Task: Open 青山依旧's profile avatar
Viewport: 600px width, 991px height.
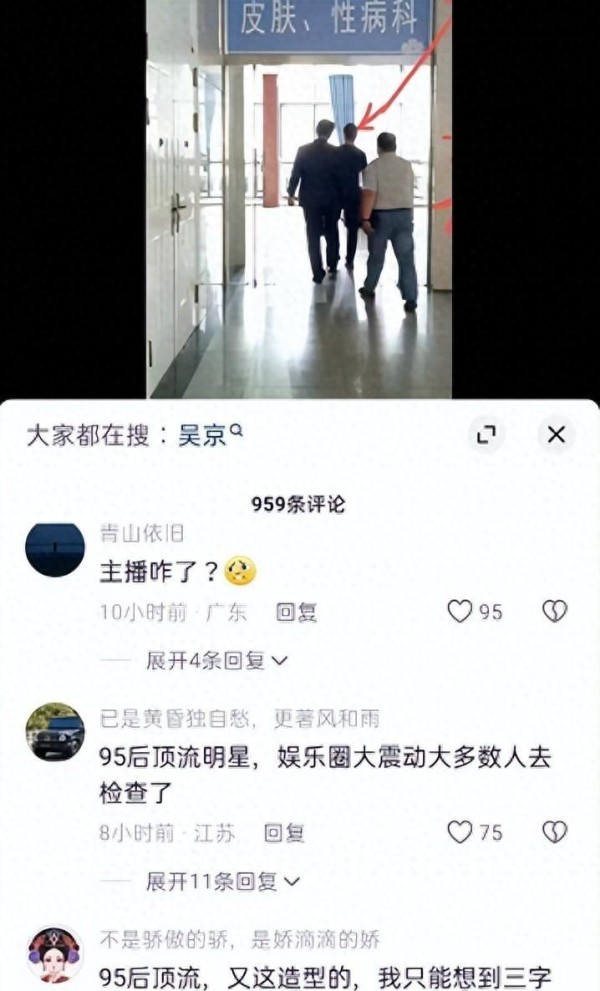Action: pos(54,548)
